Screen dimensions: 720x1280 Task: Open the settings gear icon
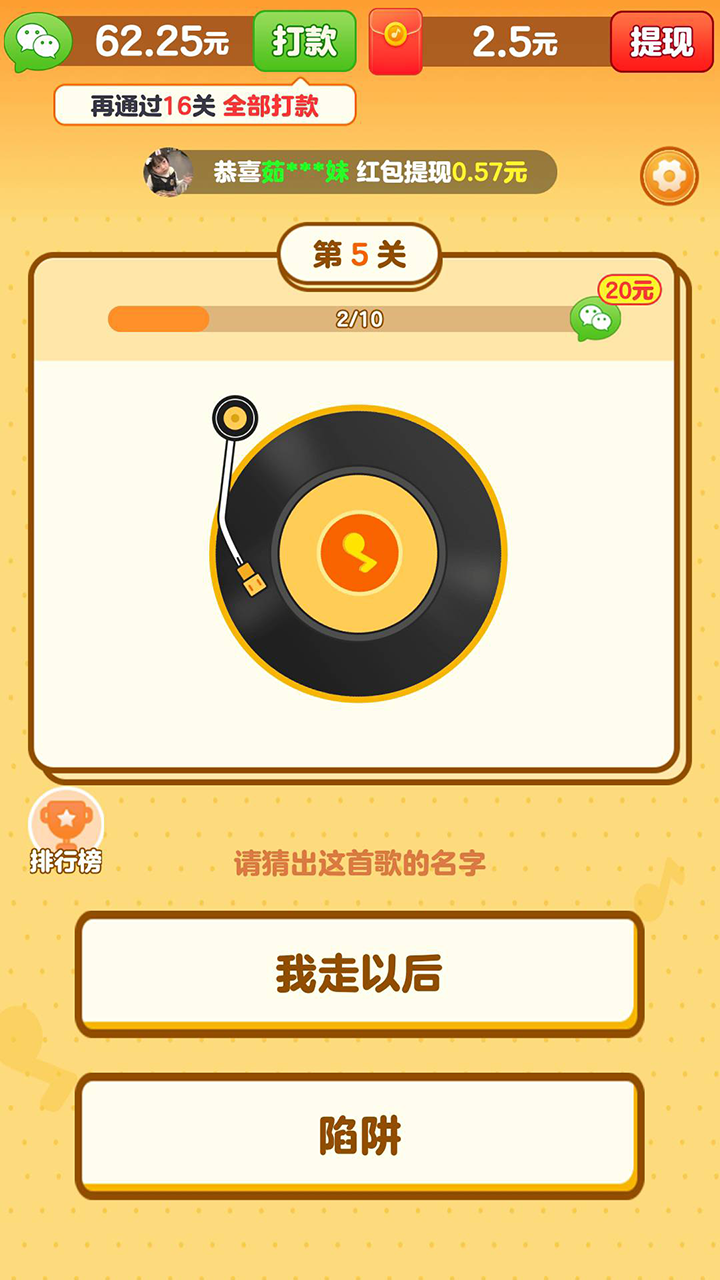click(669, 177)
